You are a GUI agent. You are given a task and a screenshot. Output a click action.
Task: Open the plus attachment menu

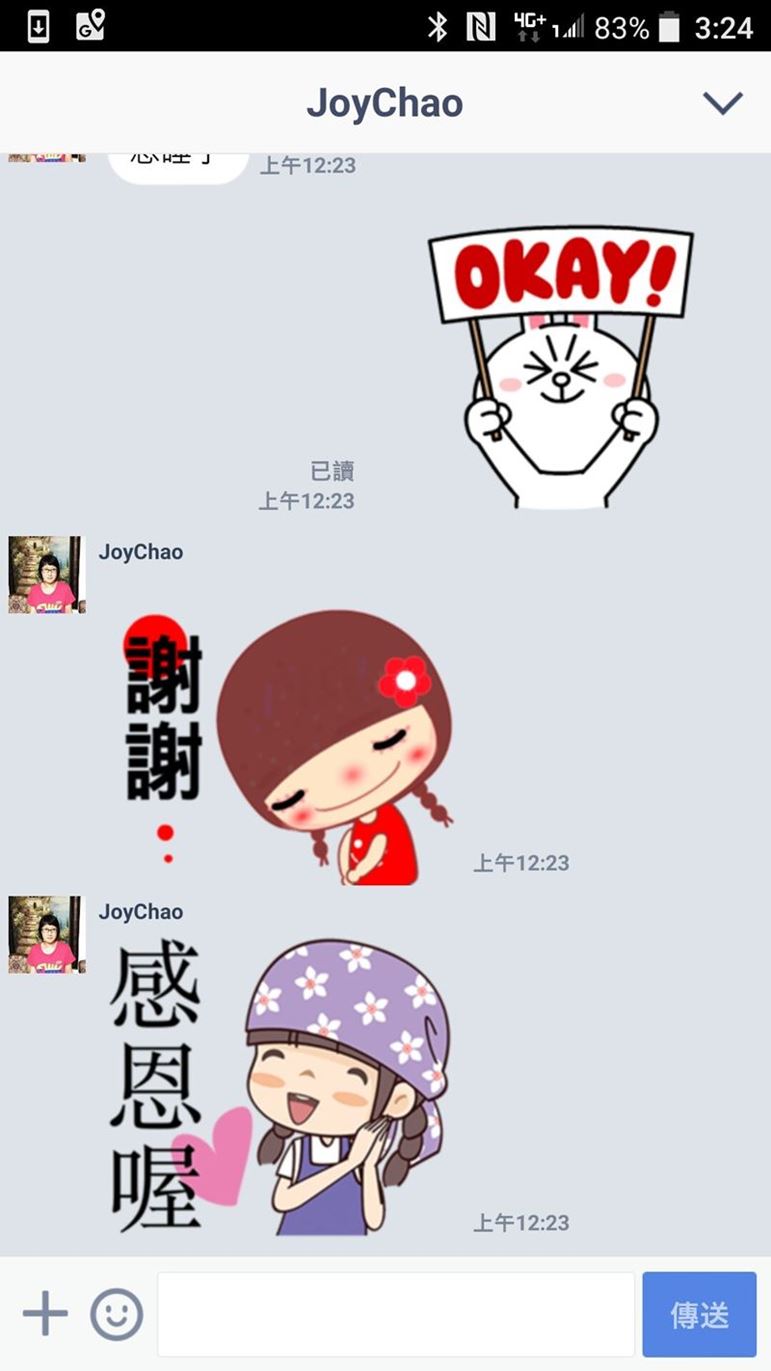(x=45, y=1314)
